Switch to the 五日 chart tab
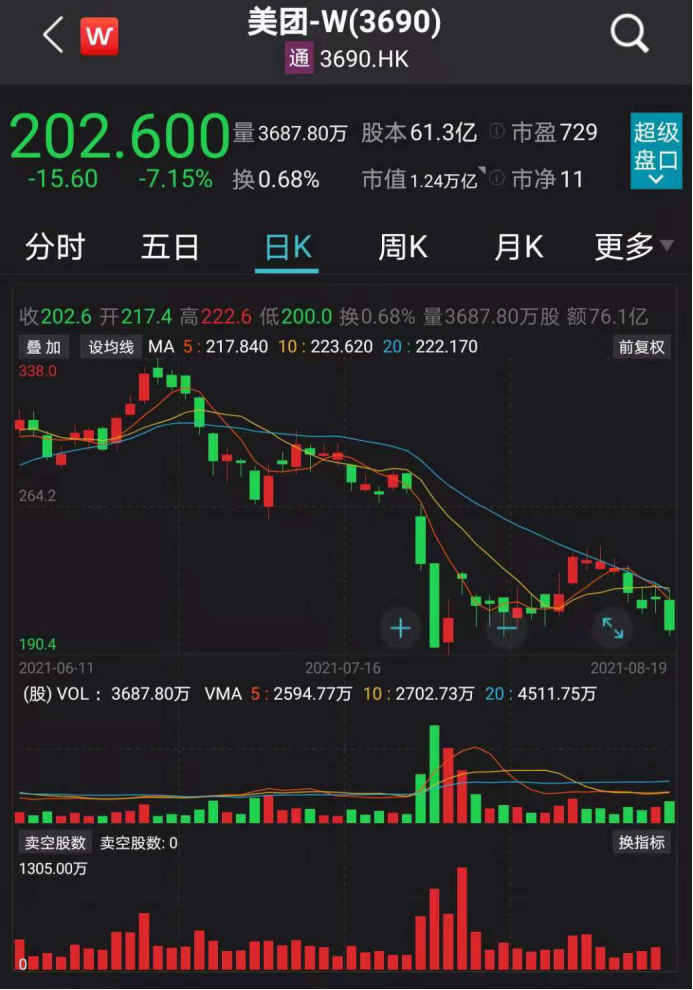This screenshot has height=990, width=693. (170, 247)
